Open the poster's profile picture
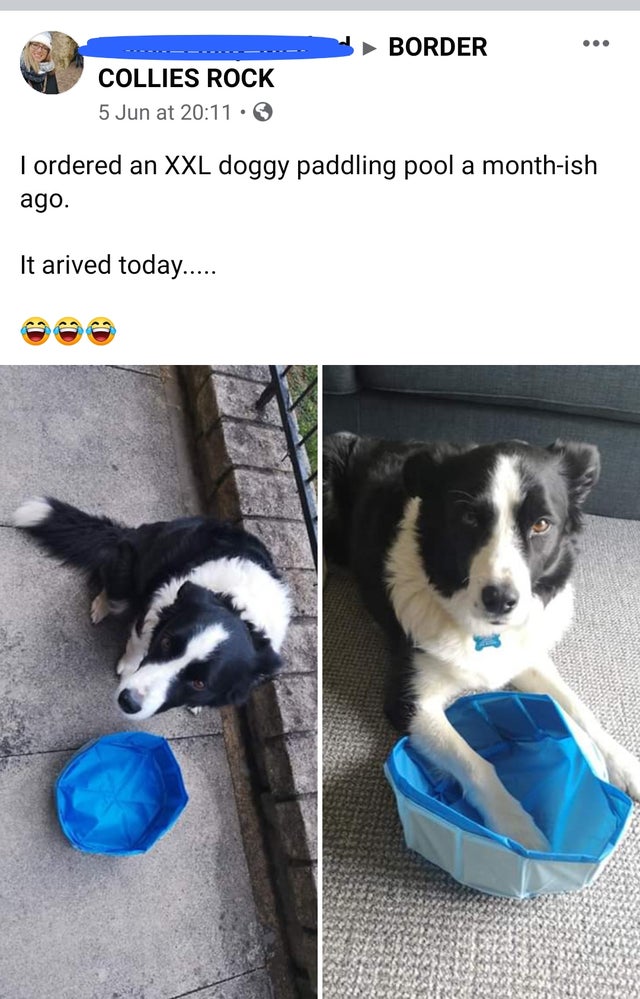Viewport: 640px width, 999px height. pyautogui.click(x=51, y=62)
